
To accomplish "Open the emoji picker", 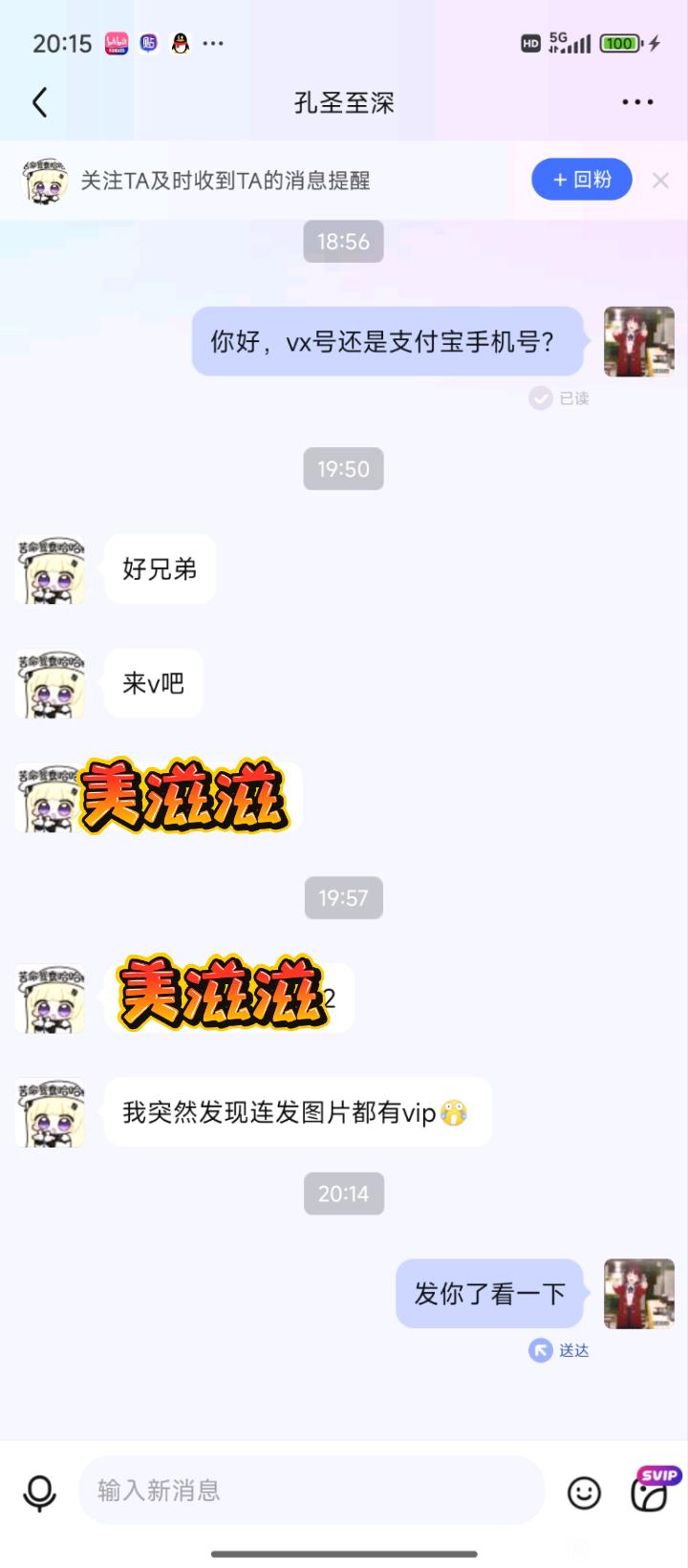I will (x=584, y=1492).
